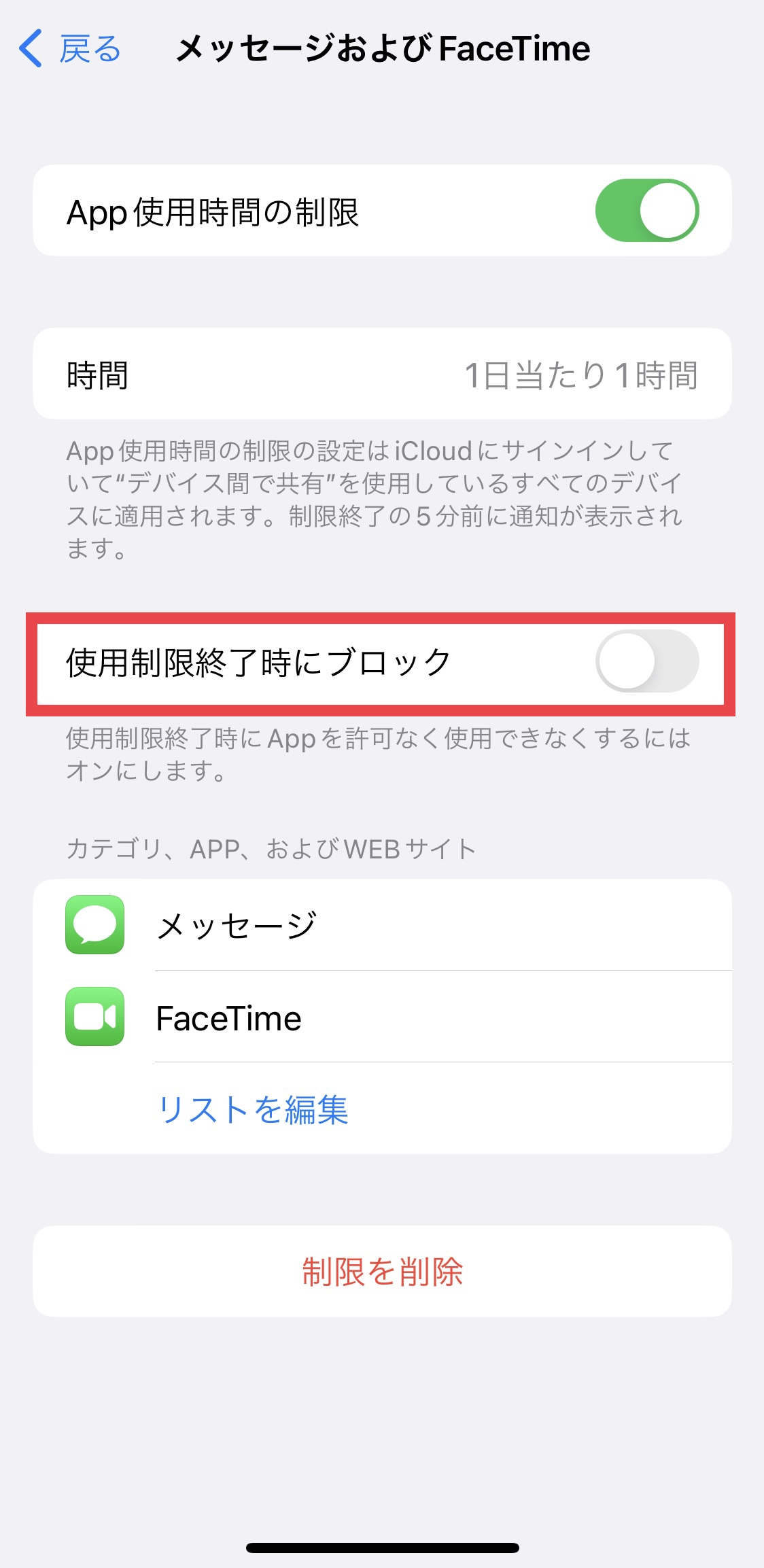
Task: Open the 時間 limit row
Action: (x=382, y=374)
